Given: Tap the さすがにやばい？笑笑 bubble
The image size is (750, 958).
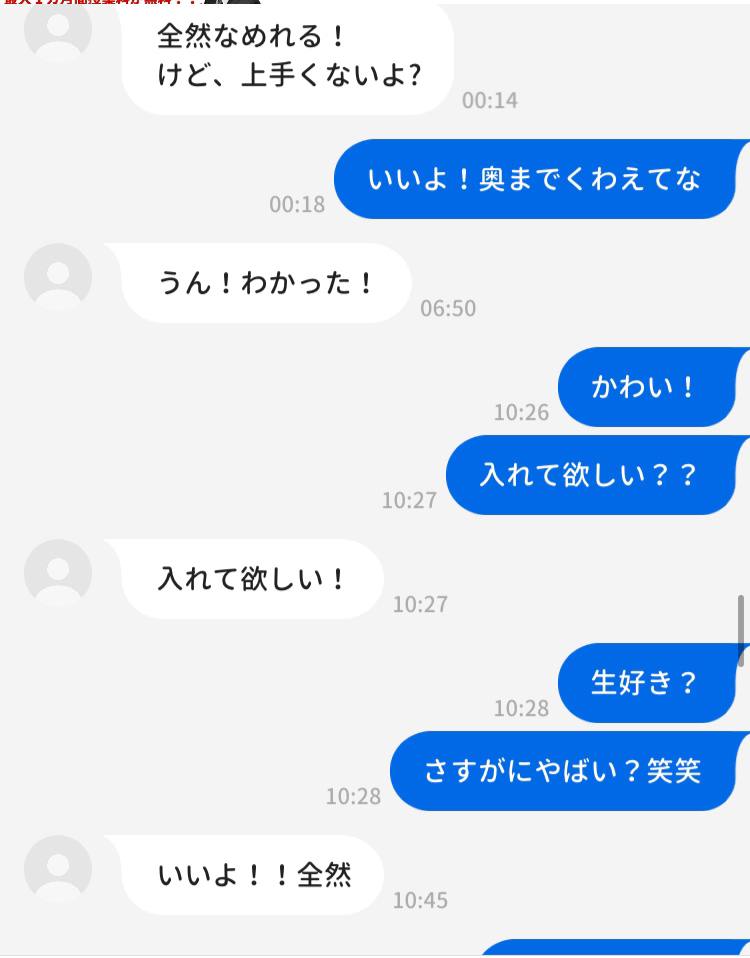Looking at the screenshot, I should [x=566, y=771].
